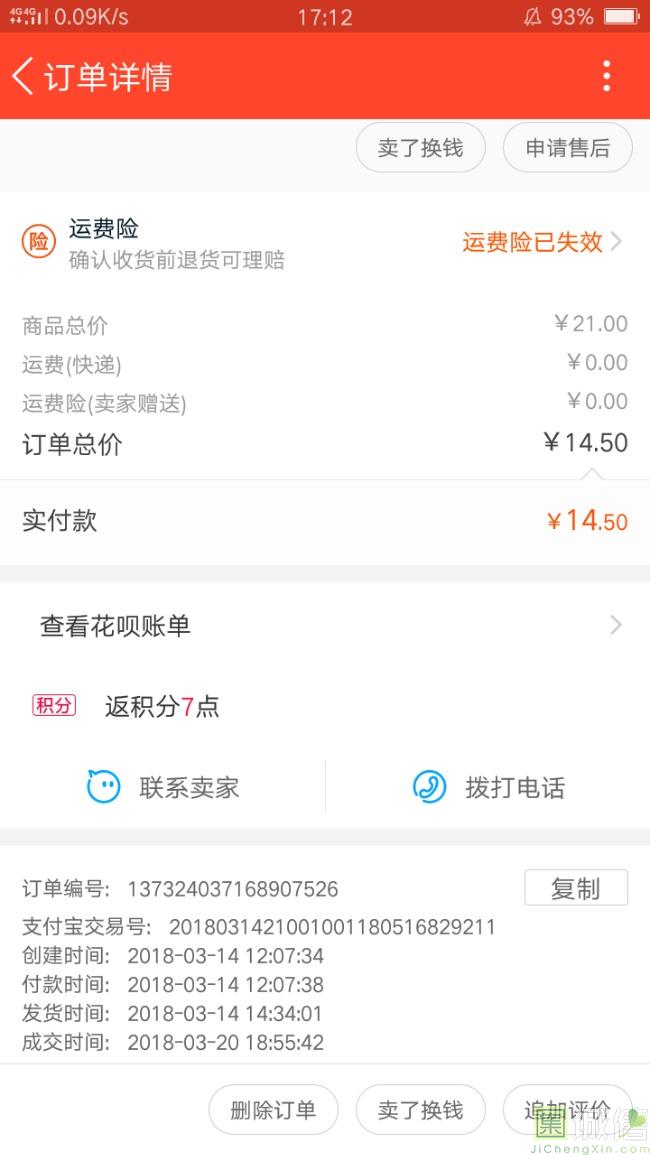The image size is (650, 1155).
Task: Add a follow-up review with 追加评价
Action: point(567,1110)
